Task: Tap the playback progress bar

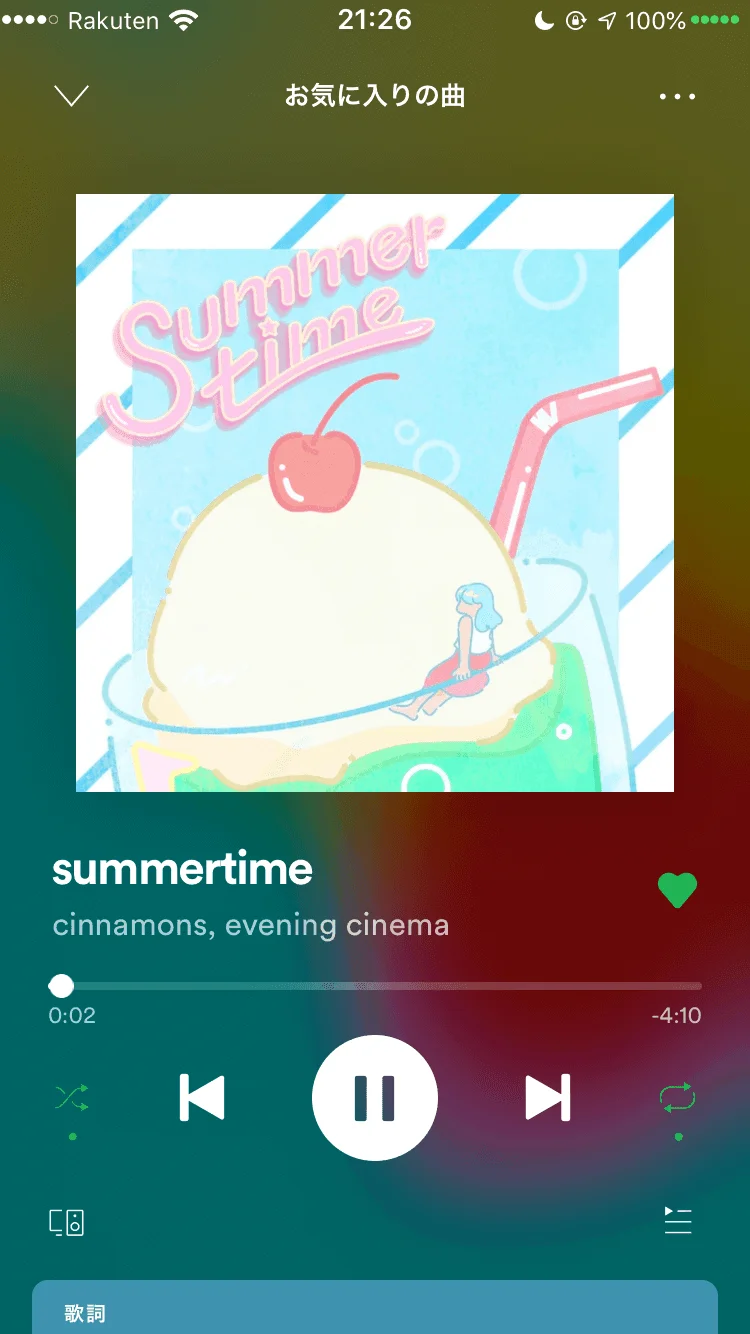Action: click(x=375, y=986)
